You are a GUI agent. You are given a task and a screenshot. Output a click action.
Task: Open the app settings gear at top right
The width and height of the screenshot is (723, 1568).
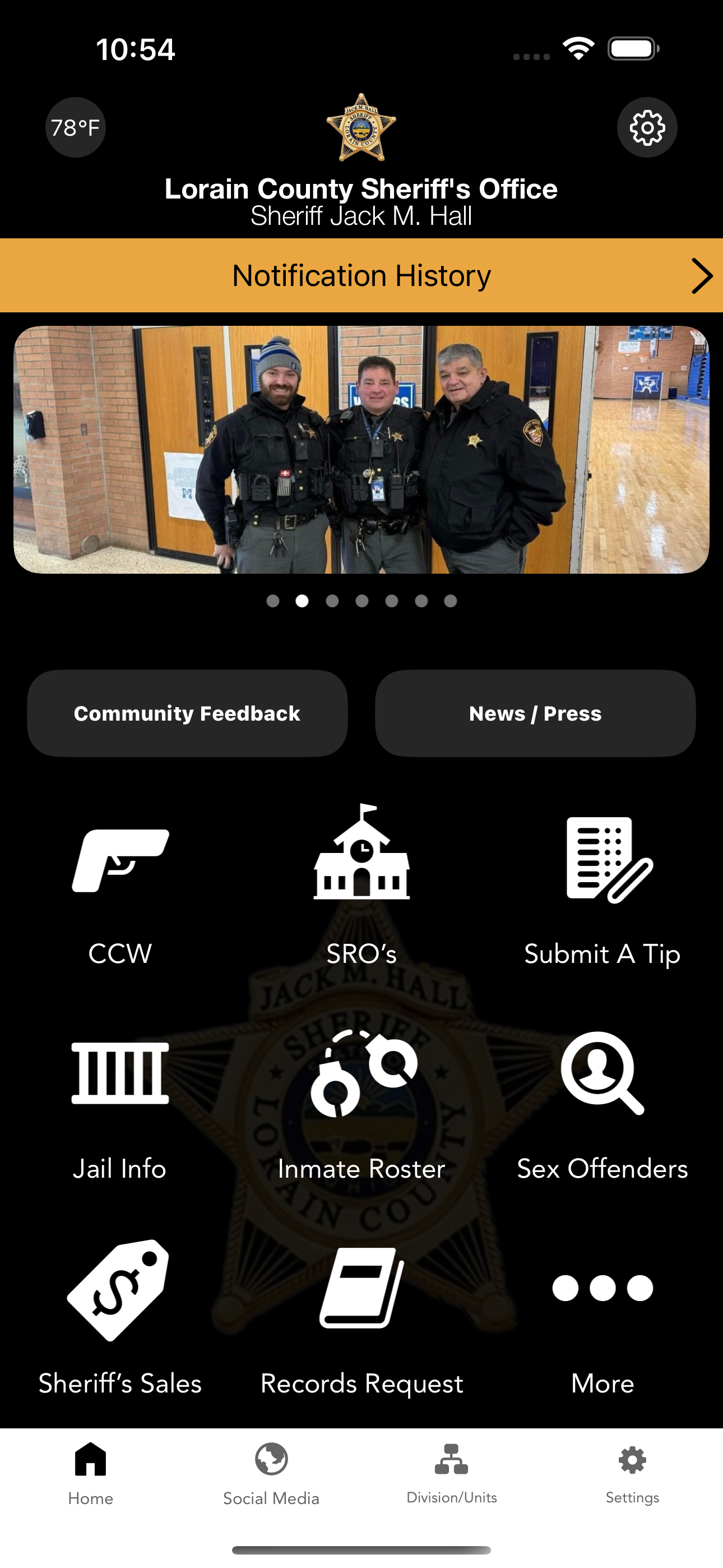[x=647, y=127]
